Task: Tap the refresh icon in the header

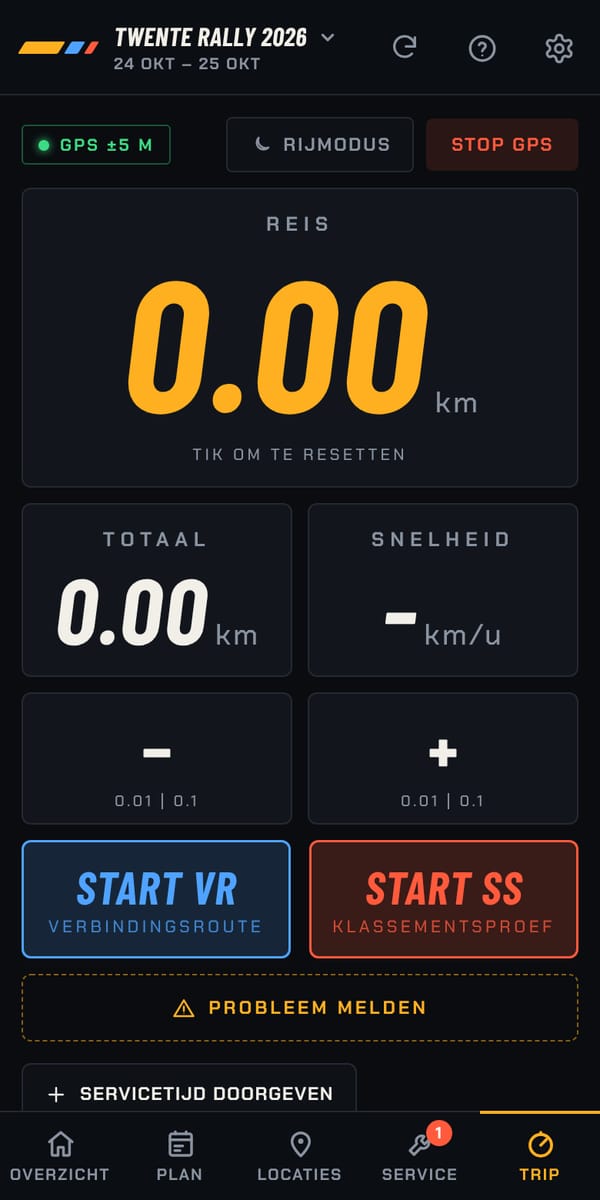Action: point(404,47)
